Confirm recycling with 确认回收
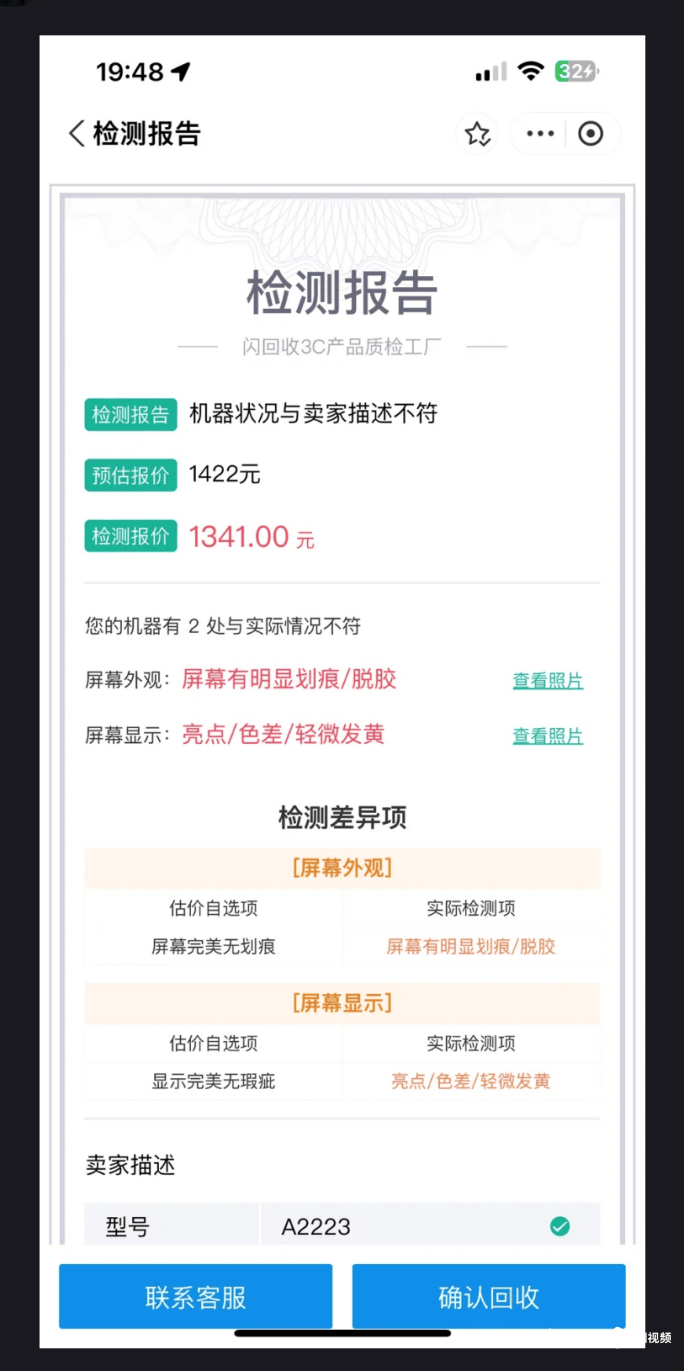The image size is (684, 1371). tap(488, 1297)
